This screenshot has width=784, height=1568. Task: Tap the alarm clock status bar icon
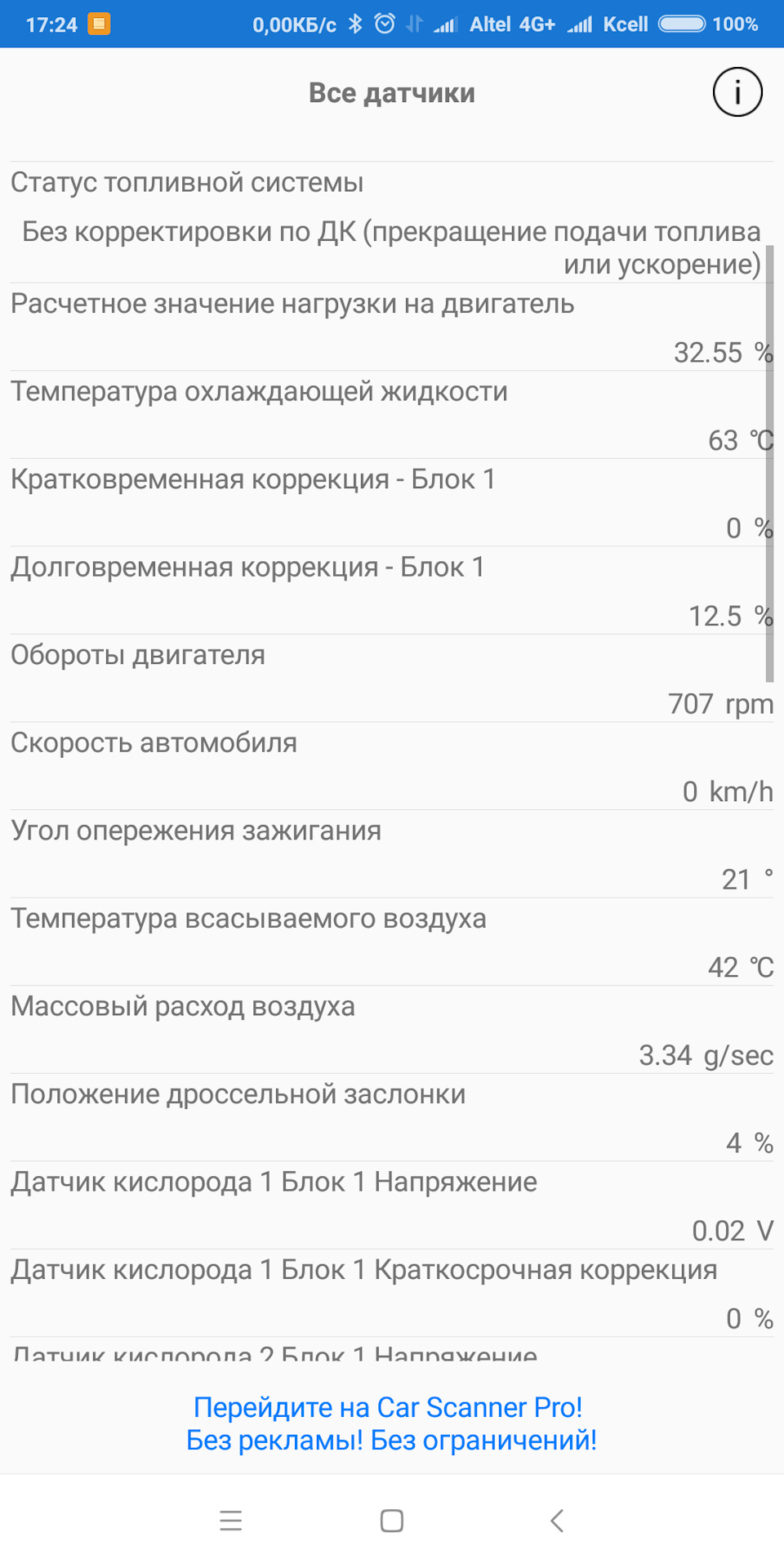(384, 24)
